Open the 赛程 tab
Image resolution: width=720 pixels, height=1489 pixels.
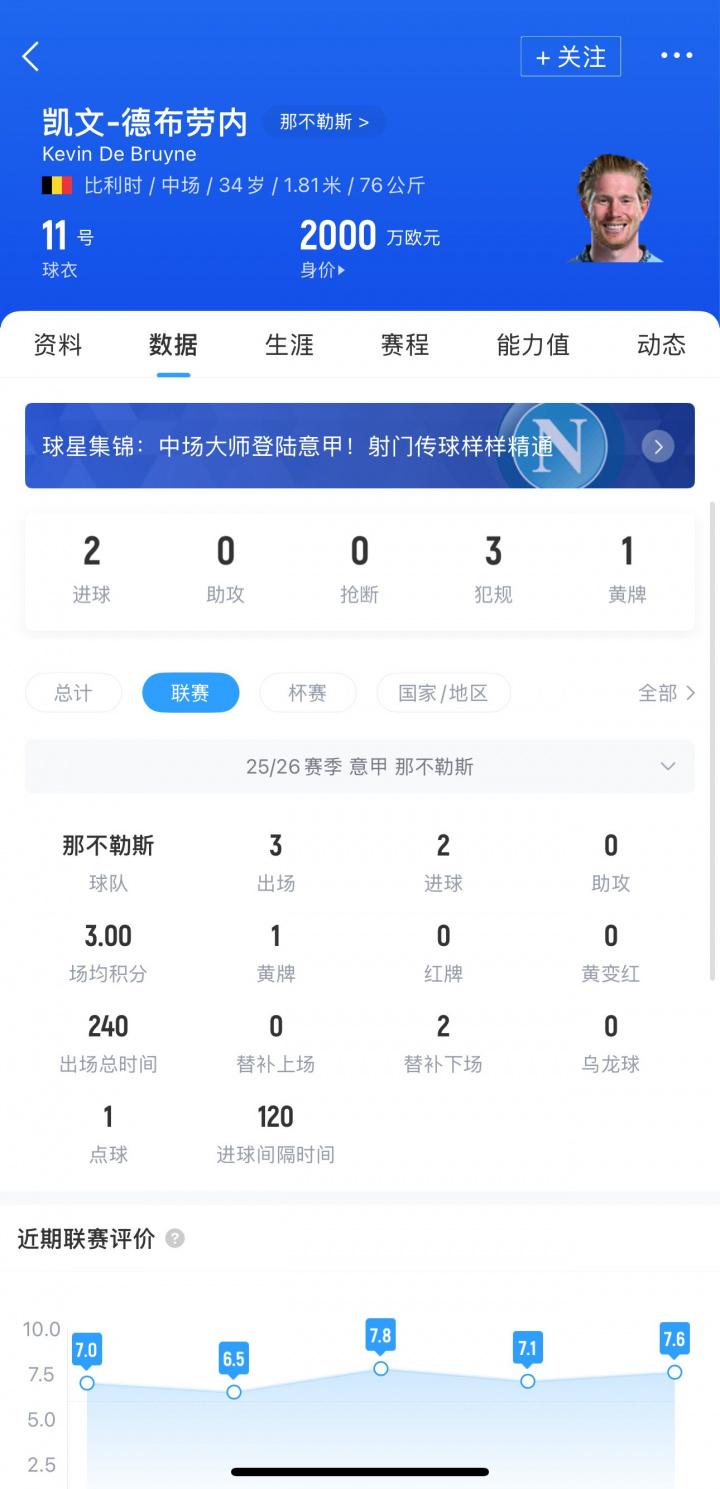[x=405, y=345]
